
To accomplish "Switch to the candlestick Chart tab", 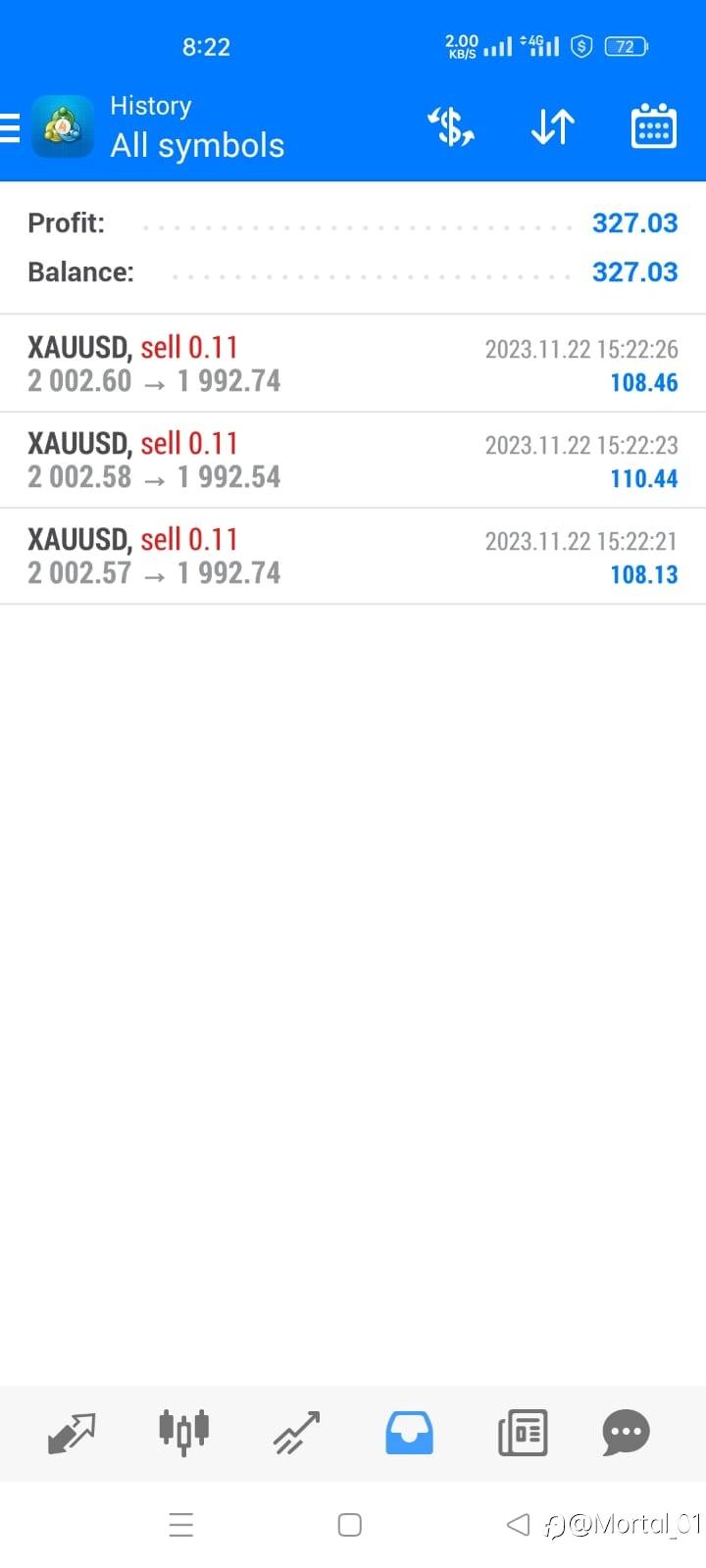I will 183,1433.
